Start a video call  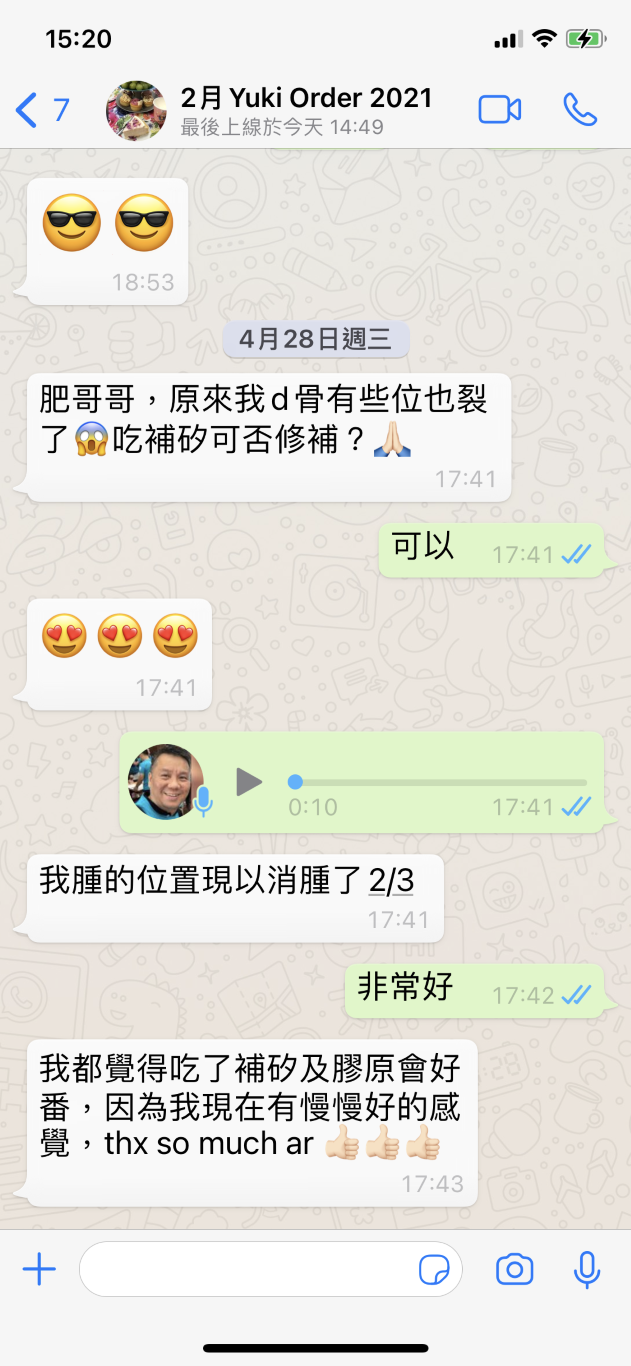tap(500, 110)
